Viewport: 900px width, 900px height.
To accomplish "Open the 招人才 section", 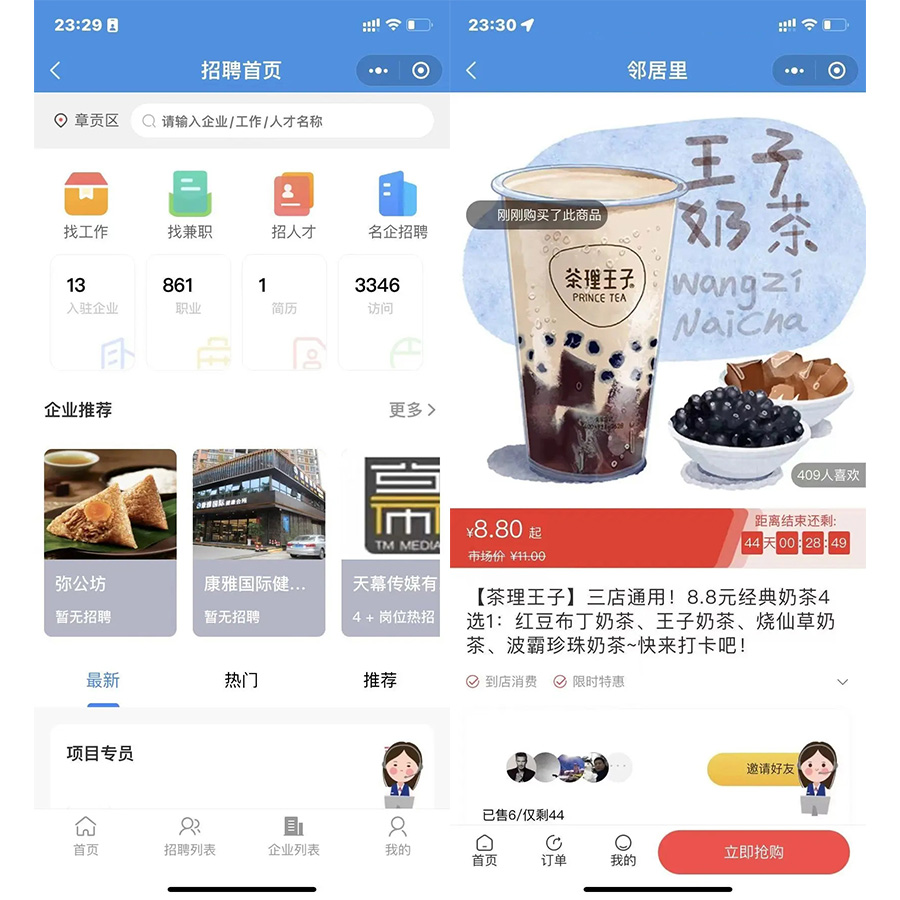I will pyautogui.click(x=293, y=205).
